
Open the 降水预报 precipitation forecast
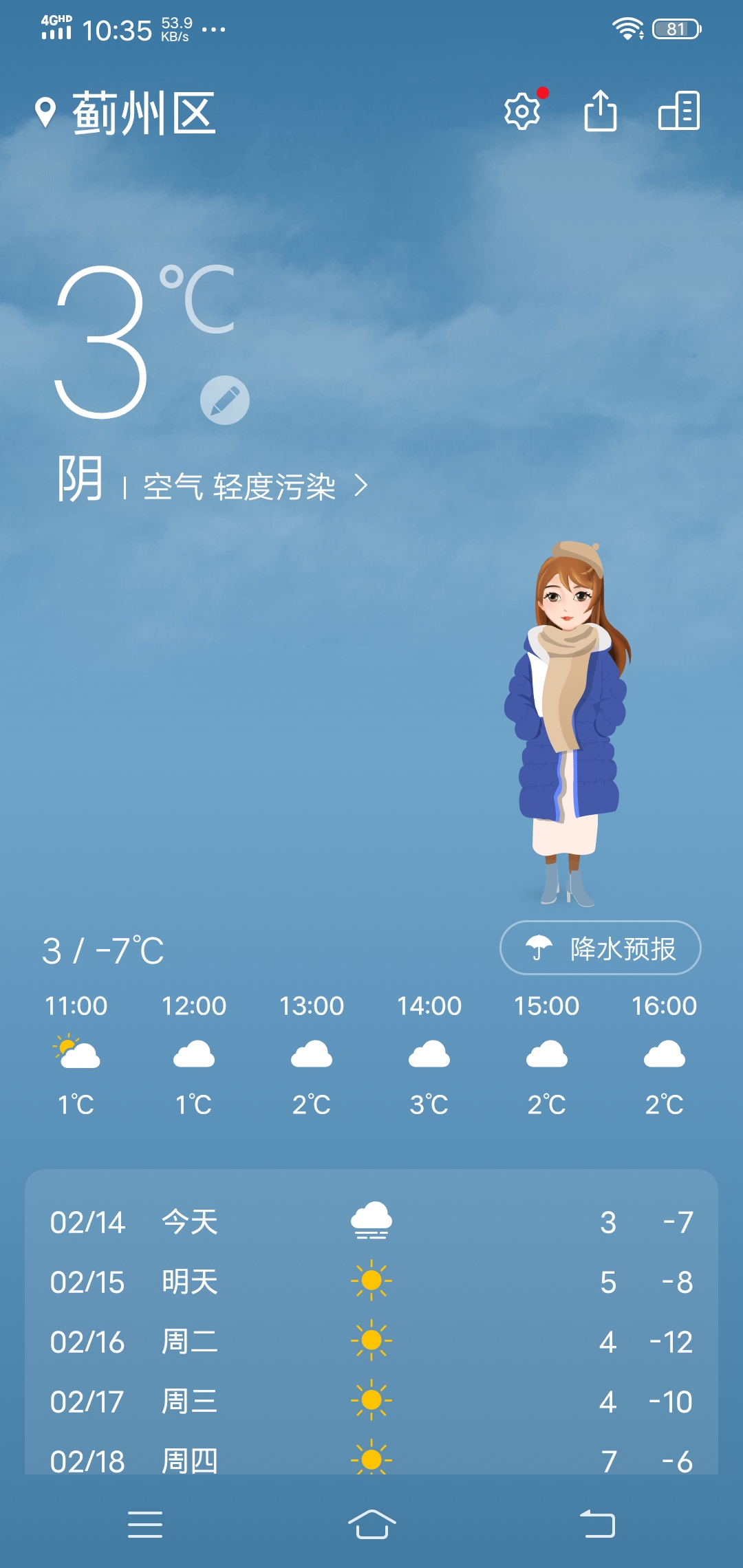600,948
